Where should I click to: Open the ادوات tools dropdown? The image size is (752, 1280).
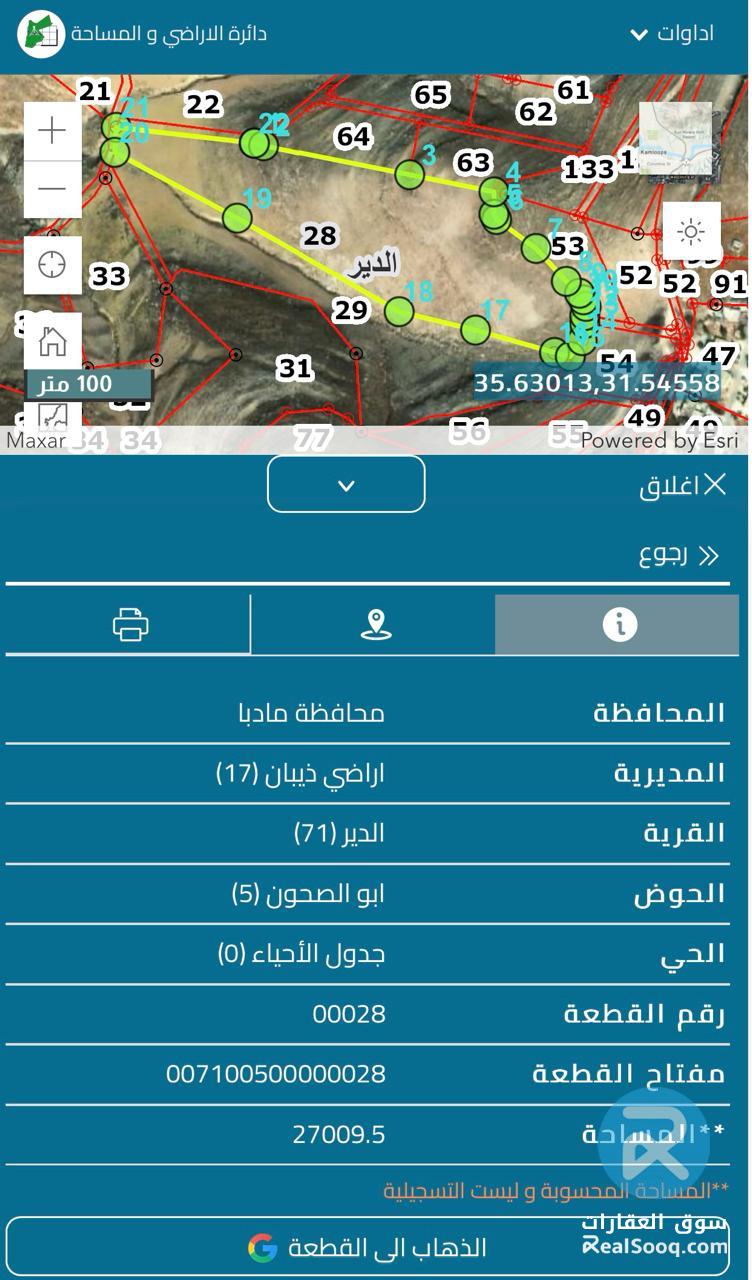(x=671, y=34)
